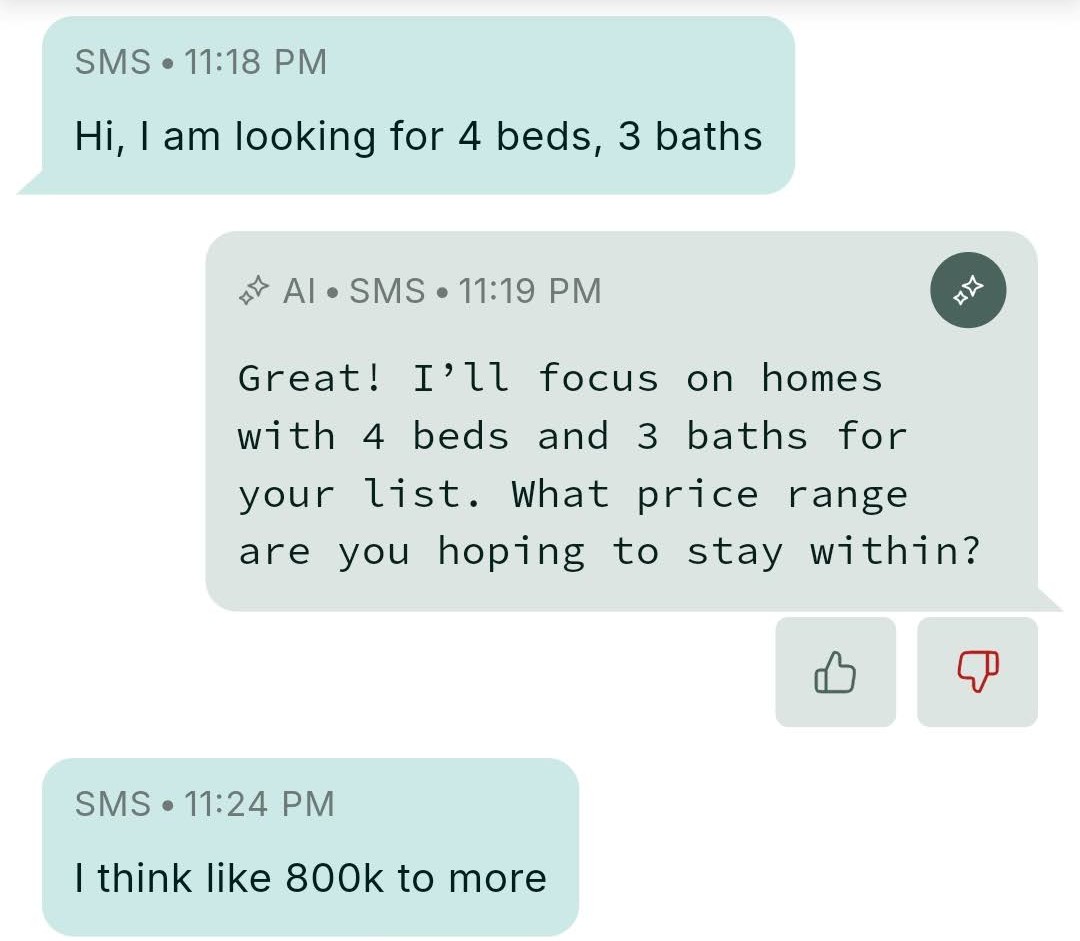Give the AI reply a thumbs down
This screenshot has height=941, width=1080.
tap(977, 671)
